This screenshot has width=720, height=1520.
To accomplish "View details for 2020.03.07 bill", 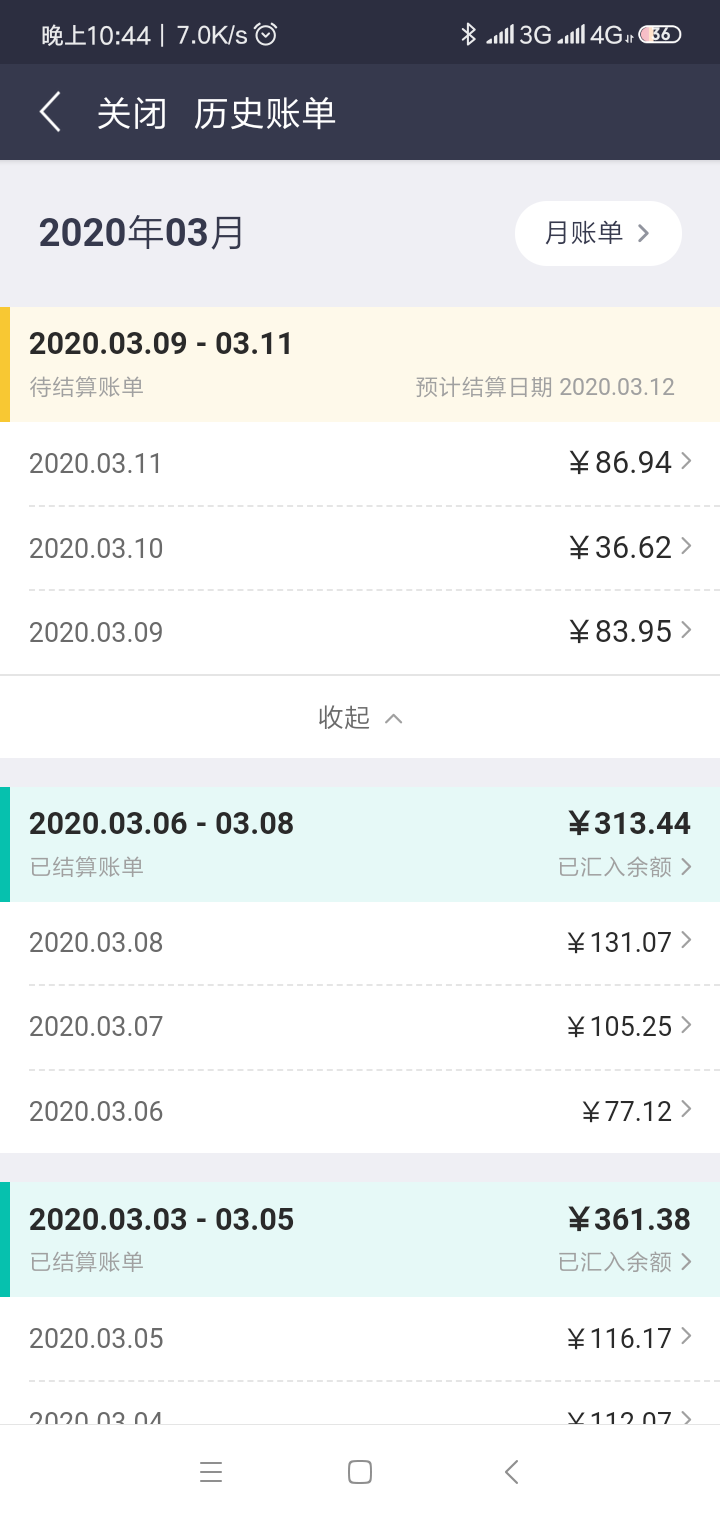I will [360, 1027].
